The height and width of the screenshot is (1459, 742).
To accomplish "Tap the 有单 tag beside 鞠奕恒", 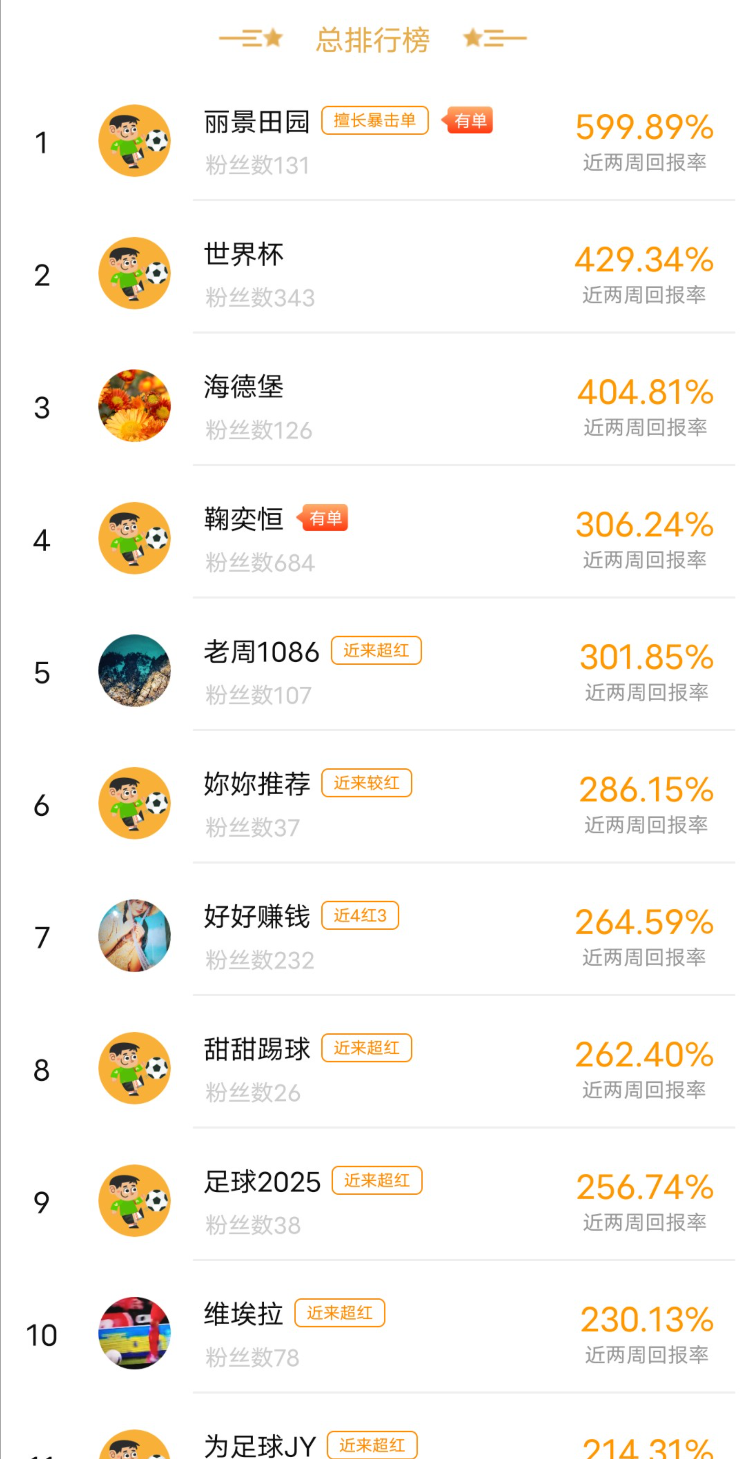I will coord(323,518).
